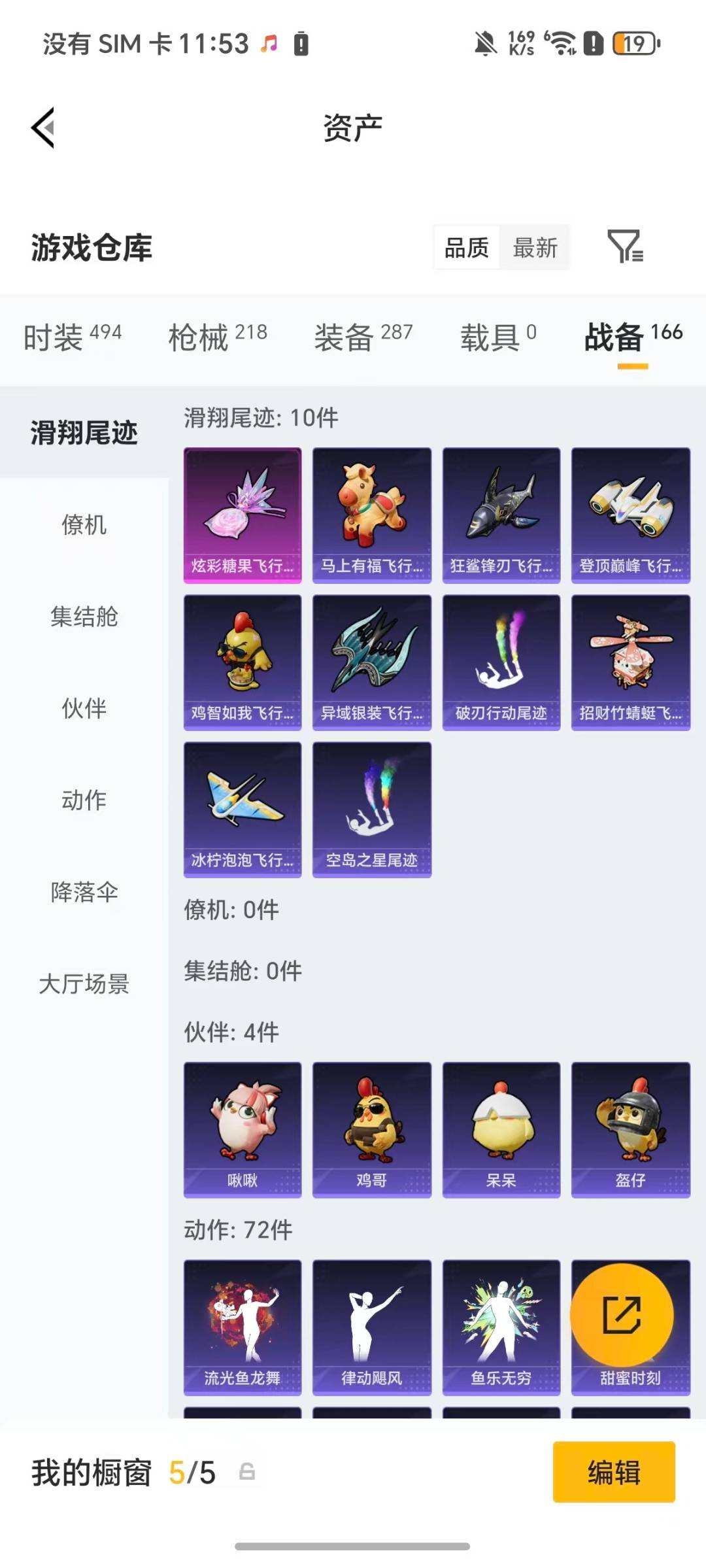This screenshot has height=1568, width=706.
Task: Select the 啾啾 pink companion thumbnail
Action: click(242, 1128)
